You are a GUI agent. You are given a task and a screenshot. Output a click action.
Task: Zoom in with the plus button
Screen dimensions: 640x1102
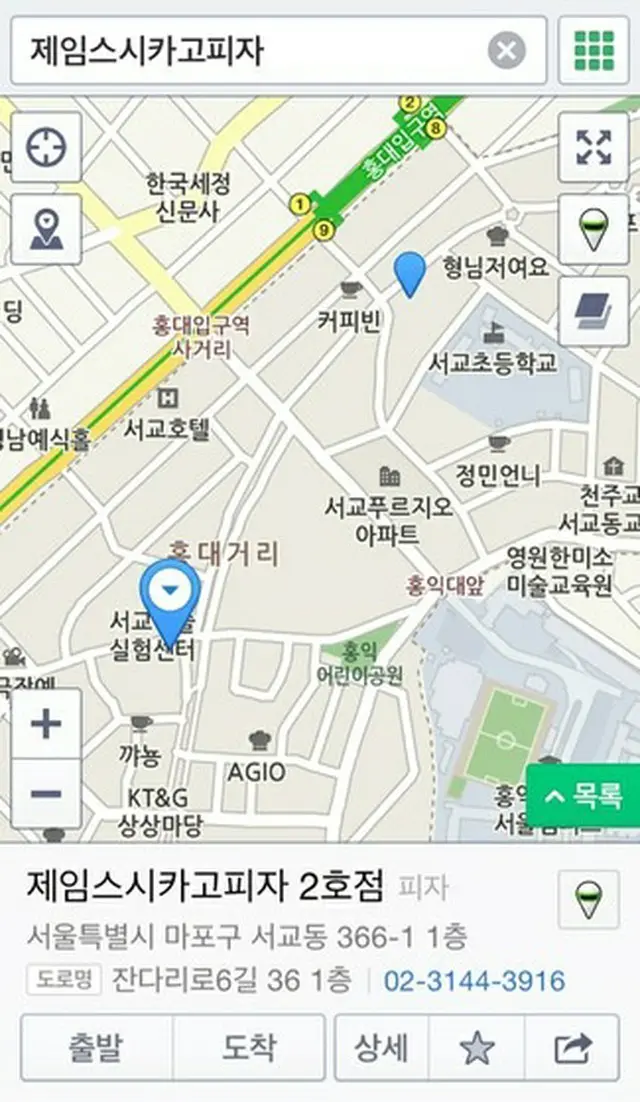tap(46, 724)
